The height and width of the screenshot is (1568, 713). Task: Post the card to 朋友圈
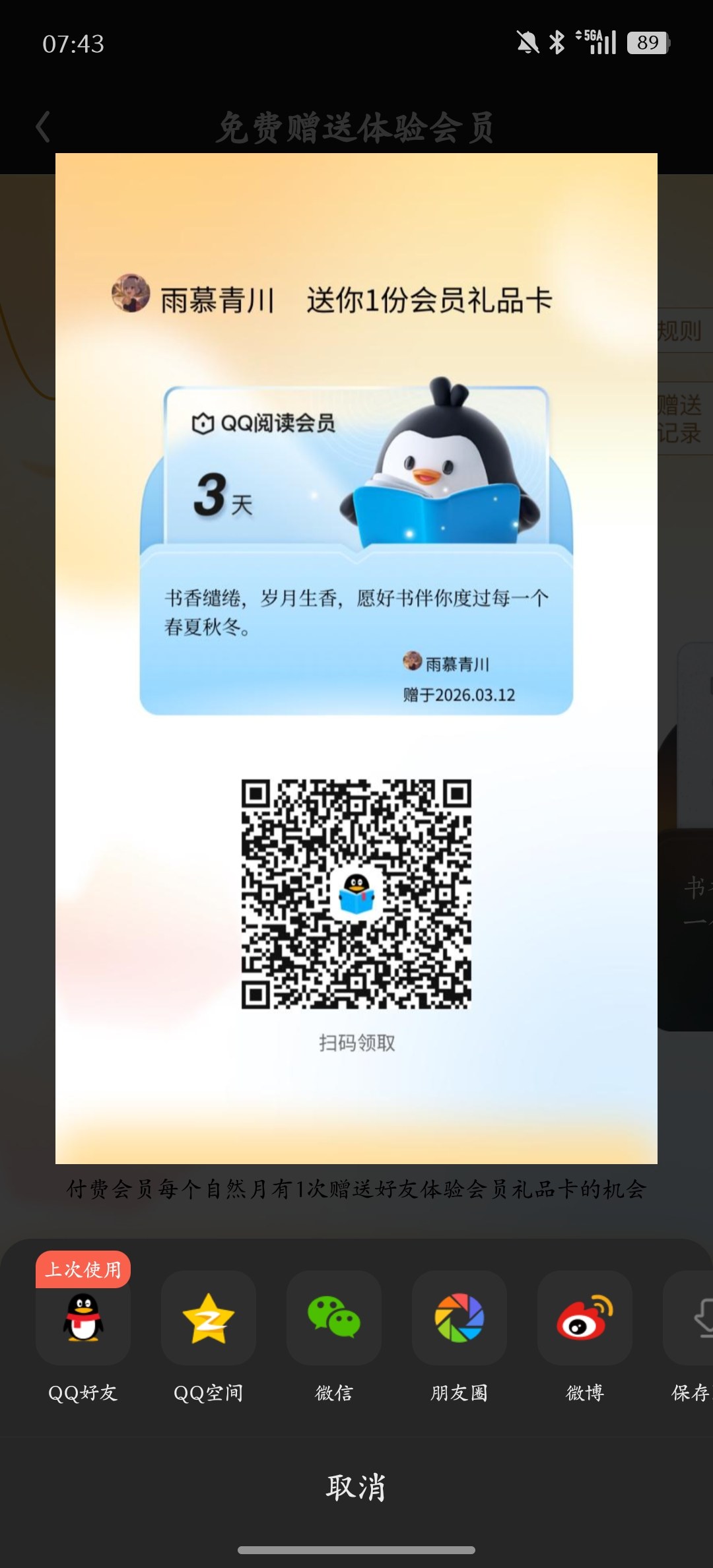pos(459,1320)
